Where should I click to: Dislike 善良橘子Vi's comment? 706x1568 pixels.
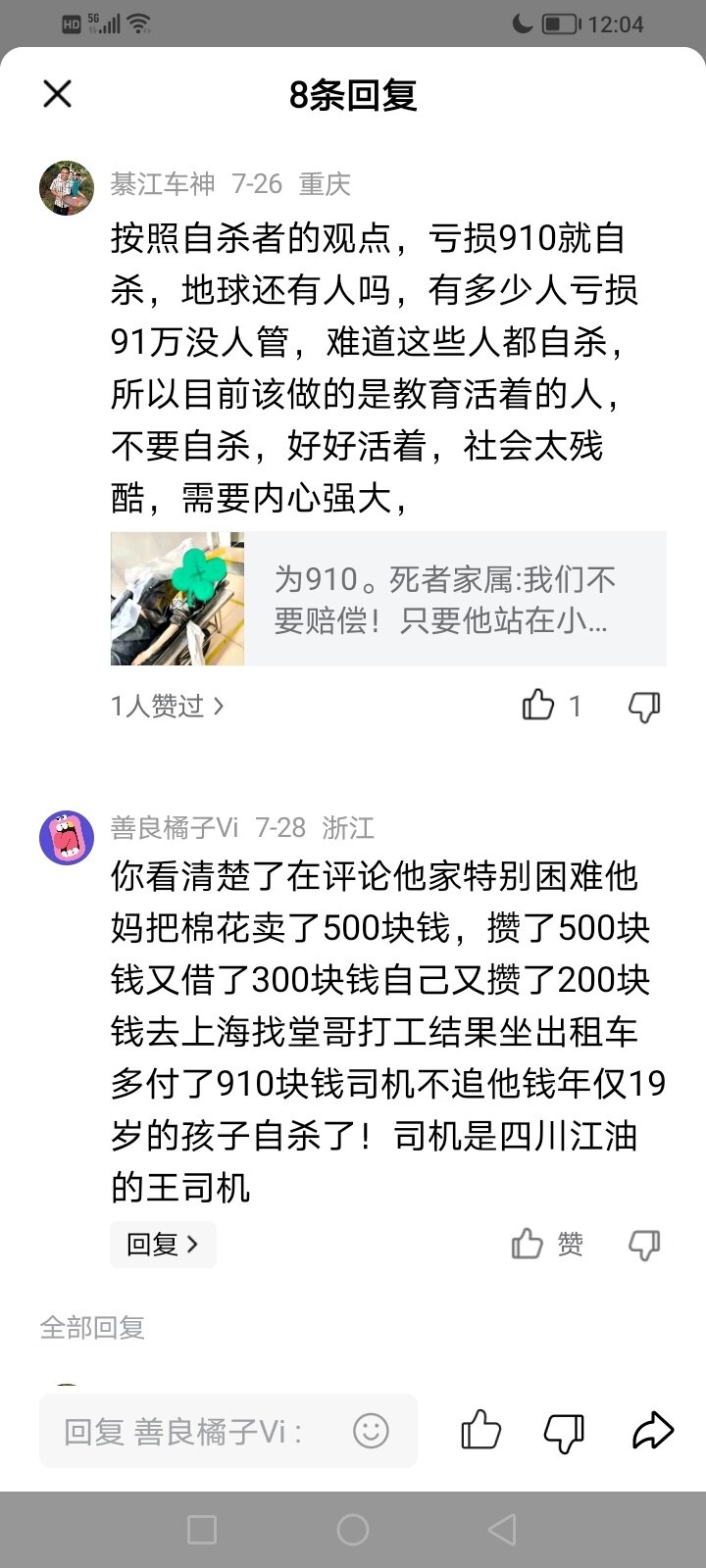pos(644,1245)
